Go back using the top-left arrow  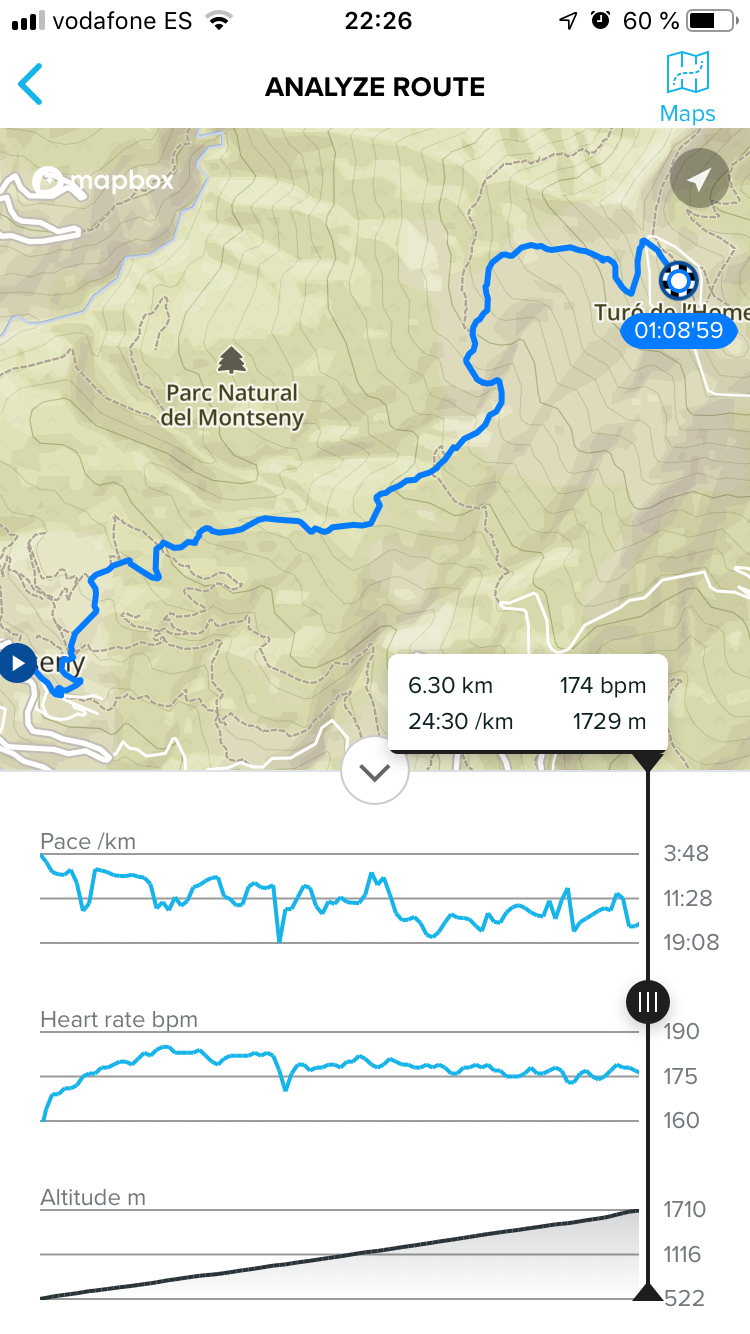click(31, 85)
